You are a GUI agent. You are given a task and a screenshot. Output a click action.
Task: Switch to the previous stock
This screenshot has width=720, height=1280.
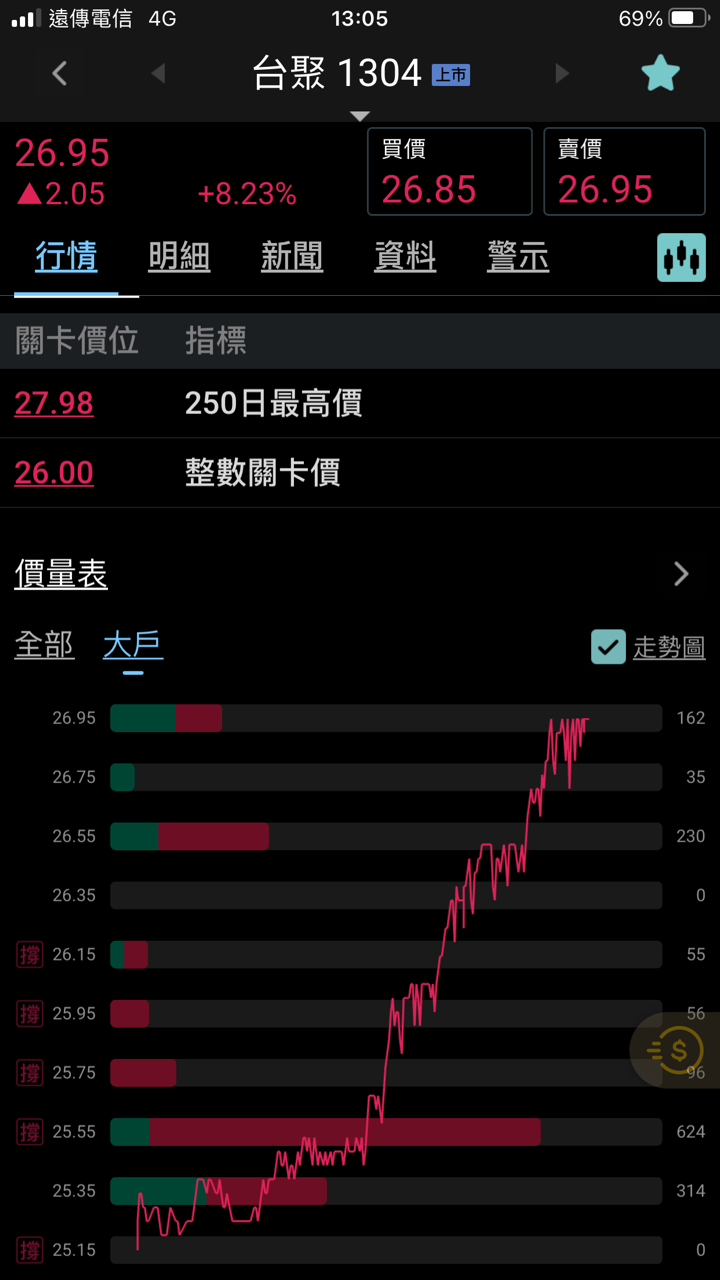point(157,73)
